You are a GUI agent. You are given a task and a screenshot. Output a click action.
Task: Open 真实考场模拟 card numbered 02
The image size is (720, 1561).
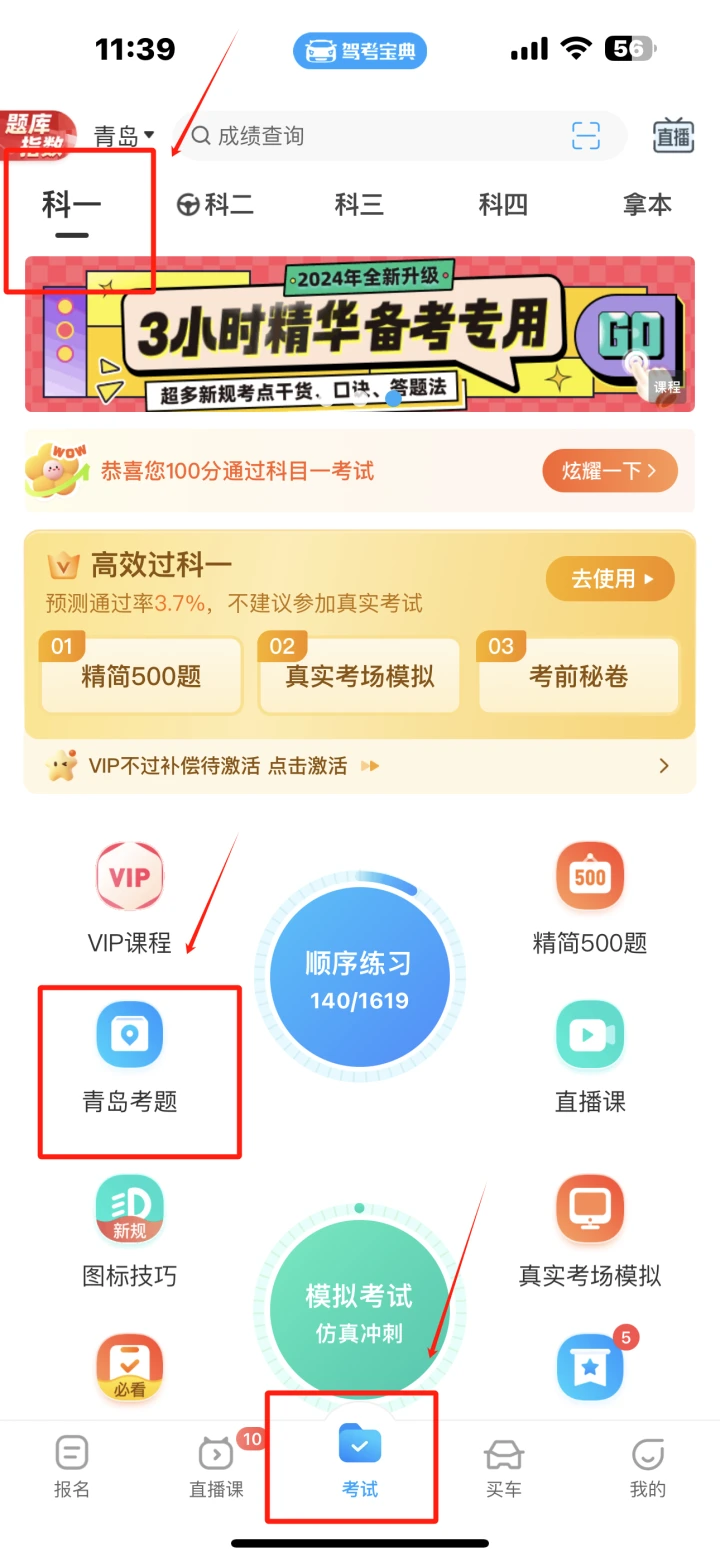click(x=360, y=675)
